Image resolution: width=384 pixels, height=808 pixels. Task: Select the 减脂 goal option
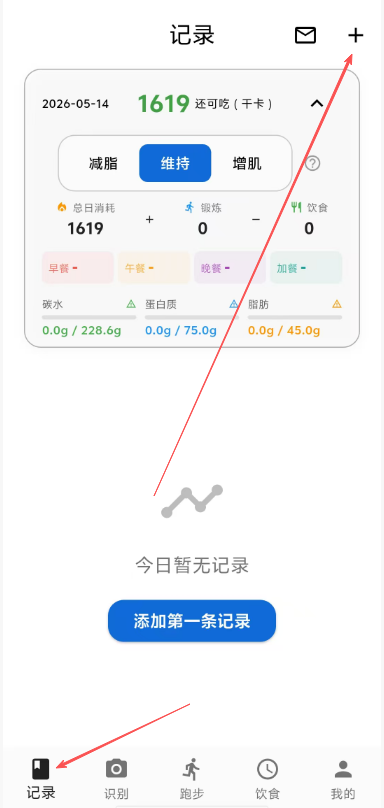click(x=103, y=163)
